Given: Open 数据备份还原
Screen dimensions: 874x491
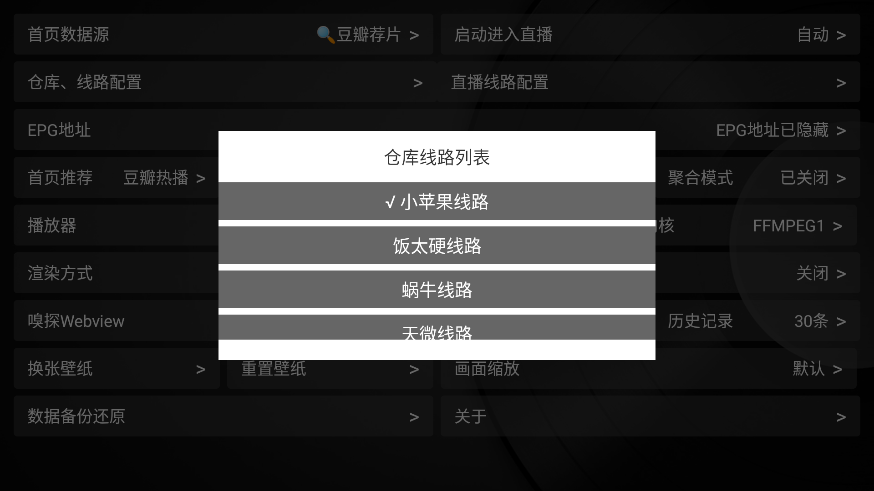Looking at the screenshot, I should [x=223, y=416].
